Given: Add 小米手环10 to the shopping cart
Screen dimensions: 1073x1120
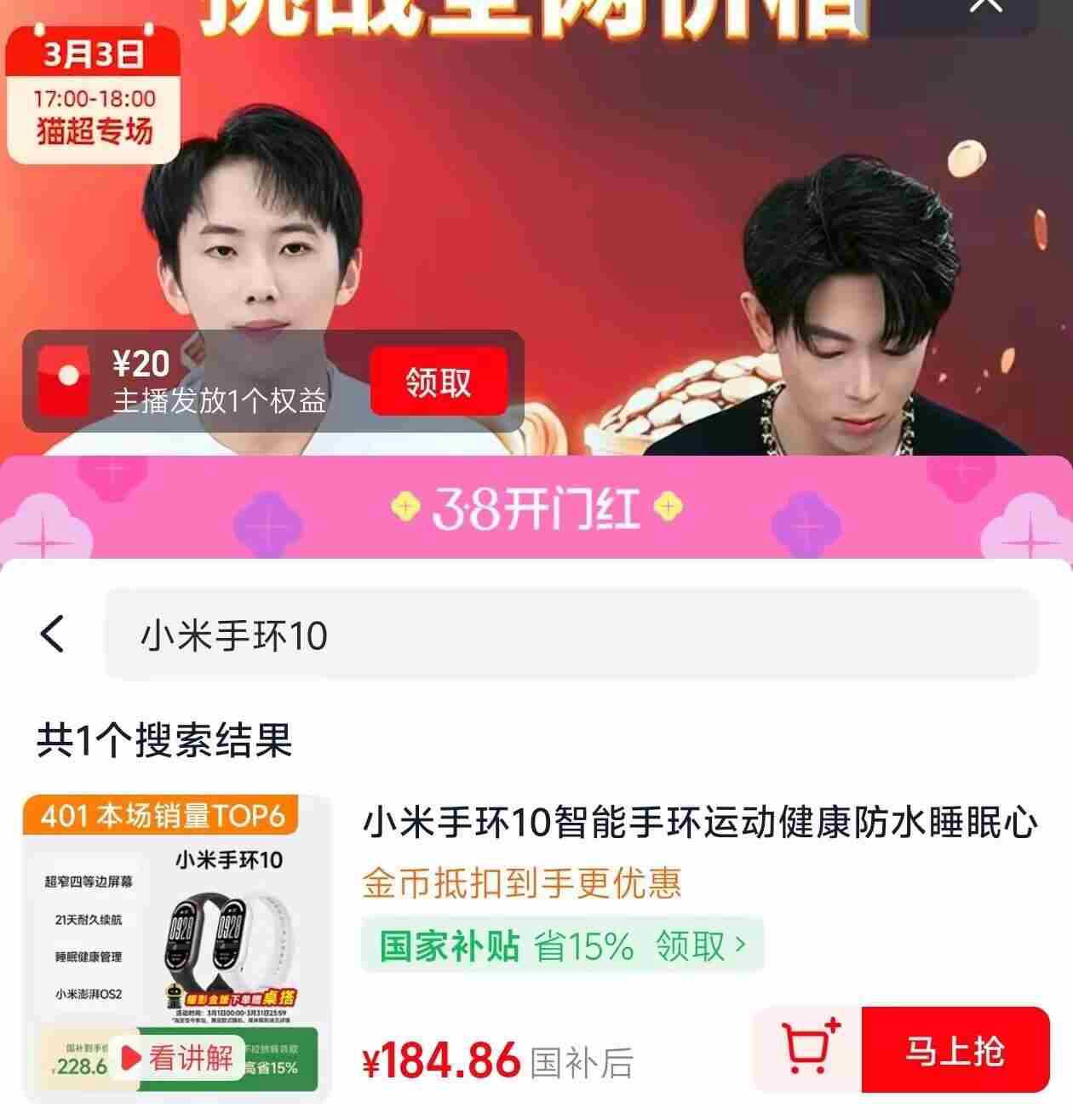Looking at the screenshot, I should pyautogui.click(x=808, y=1049).
